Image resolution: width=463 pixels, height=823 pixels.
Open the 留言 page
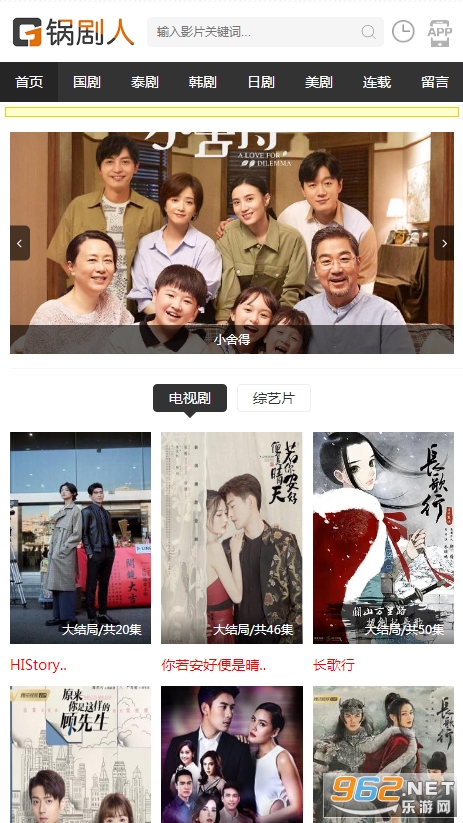click(x=434, y=82)
